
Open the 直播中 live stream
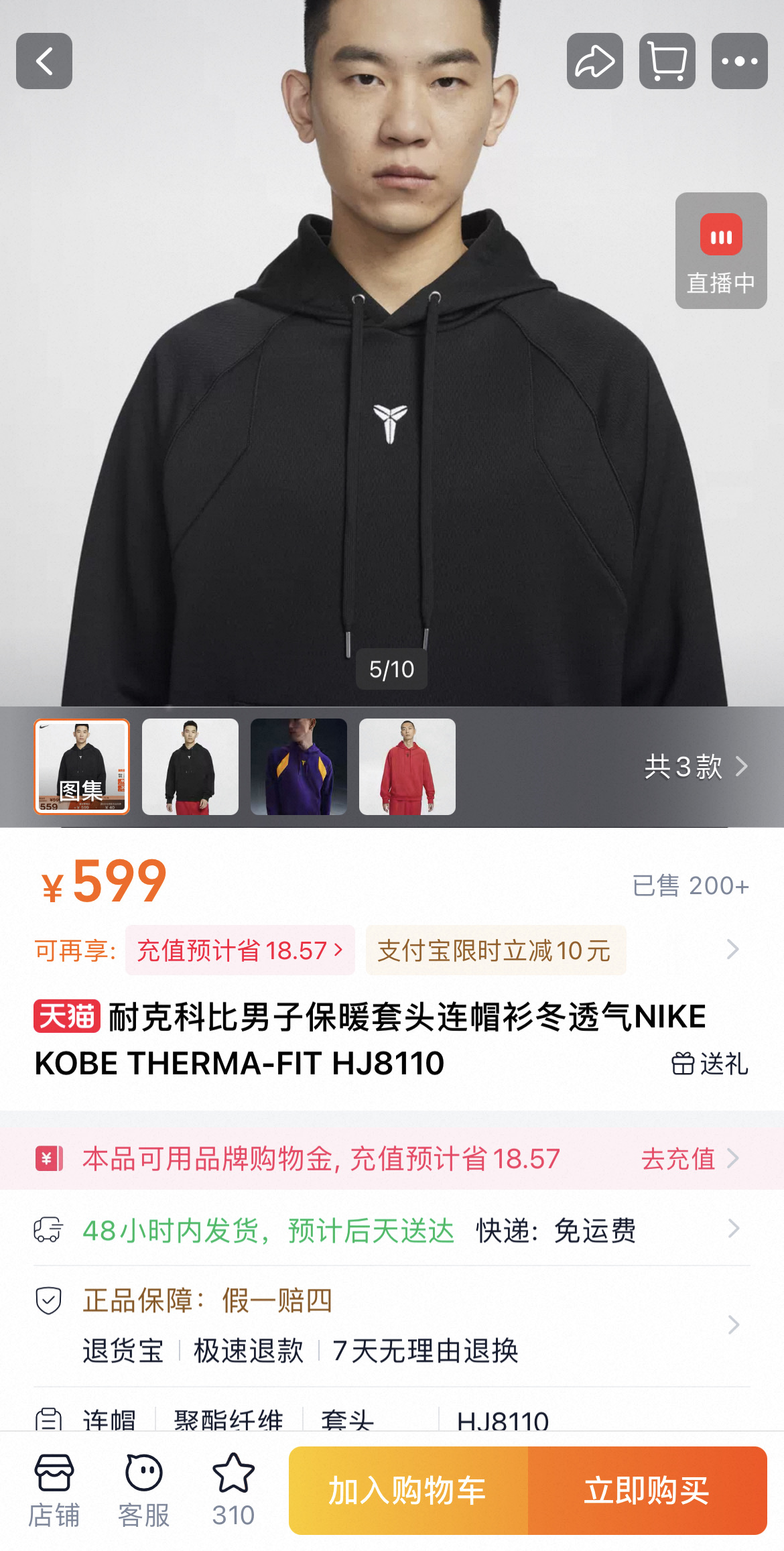720,251
